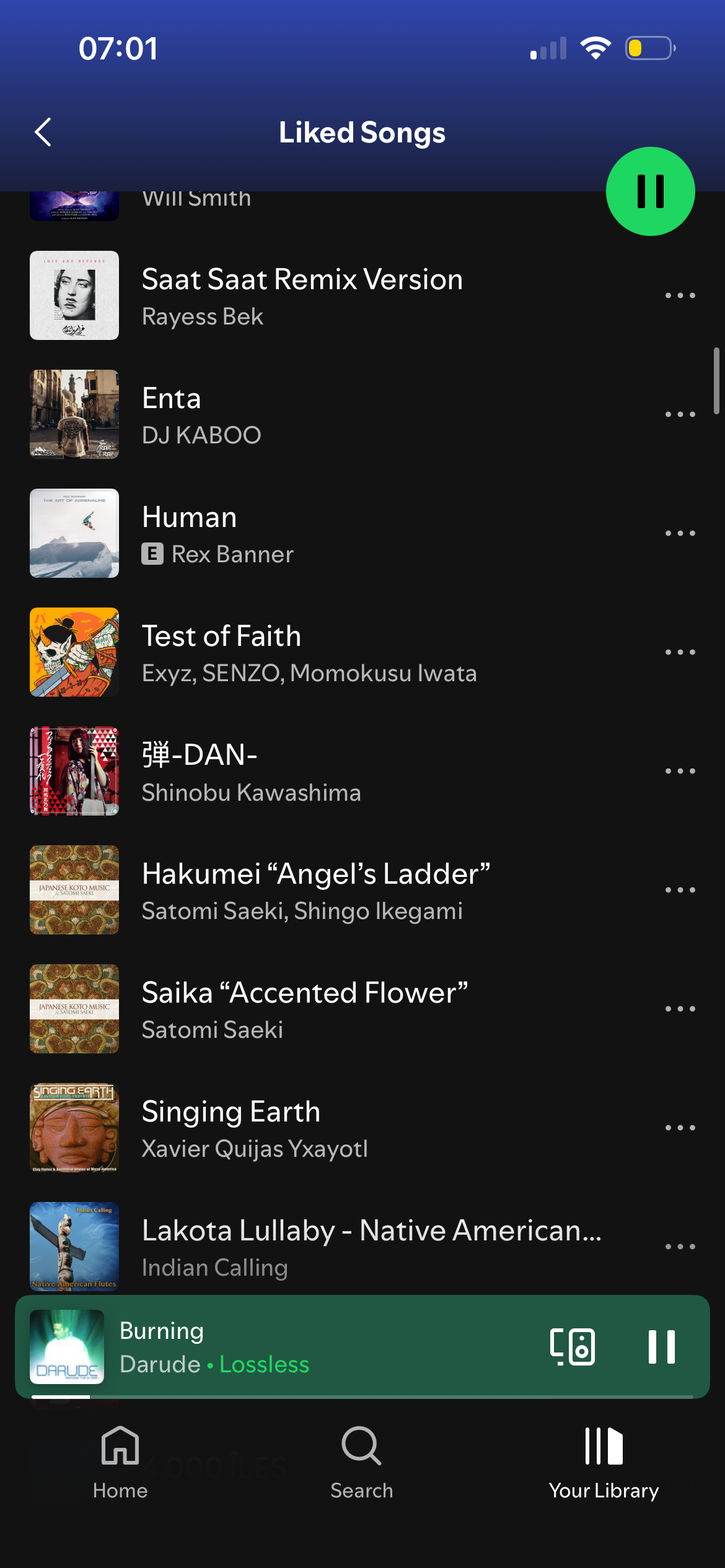Open more options for Saika "Accented Flower"
Image resolution: width=725 pixels, height=1568 pixels.
point(680,1009)
